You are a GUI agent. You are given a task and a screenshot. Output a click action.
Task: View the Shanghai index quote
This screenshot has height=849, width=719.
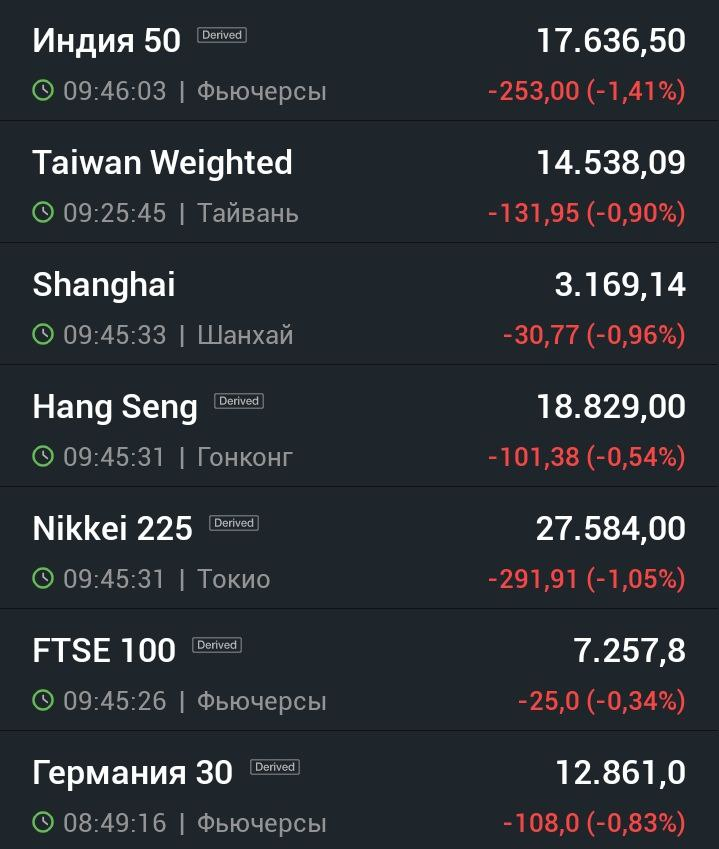(x=359, y=306)
